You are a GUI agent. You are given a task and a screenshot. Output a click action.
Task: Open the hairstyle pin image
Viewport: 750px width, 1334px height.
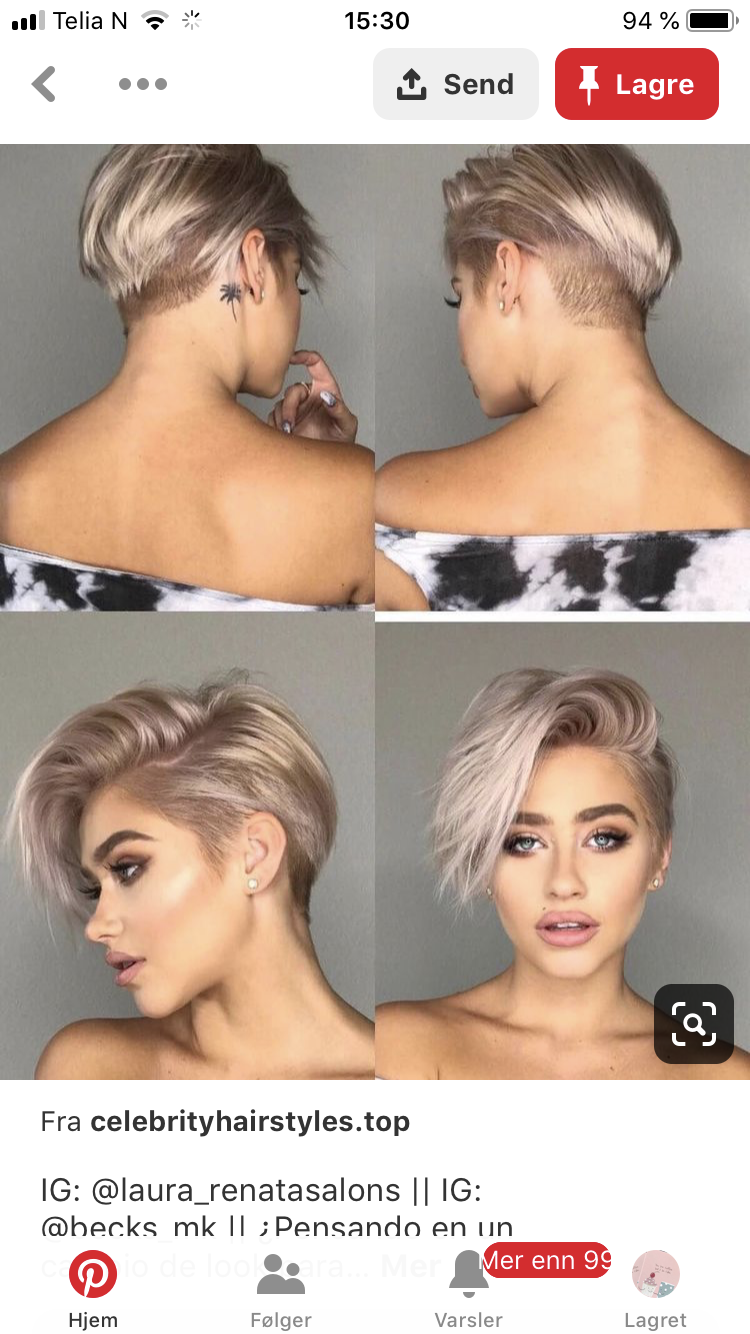[375, 612]
